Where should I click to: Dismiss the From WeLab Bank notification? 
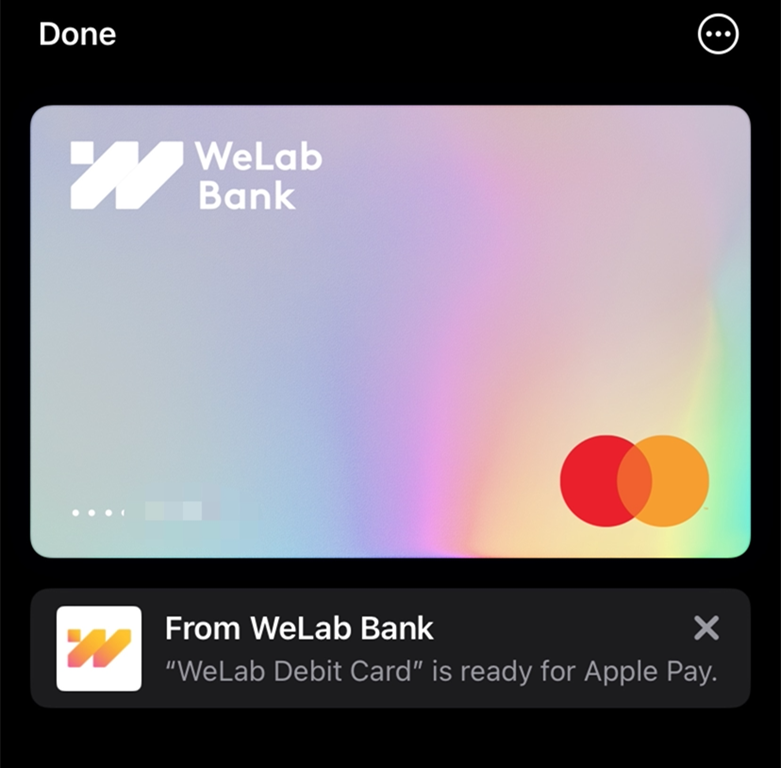(x=706, y=628)
